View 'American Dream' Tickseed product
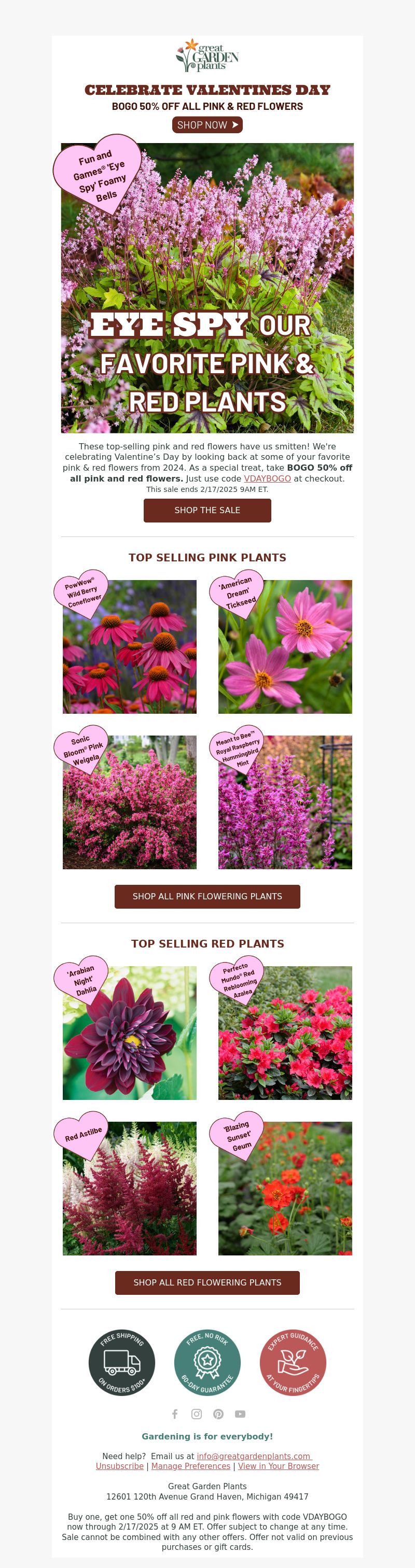 tap(285, 646)
